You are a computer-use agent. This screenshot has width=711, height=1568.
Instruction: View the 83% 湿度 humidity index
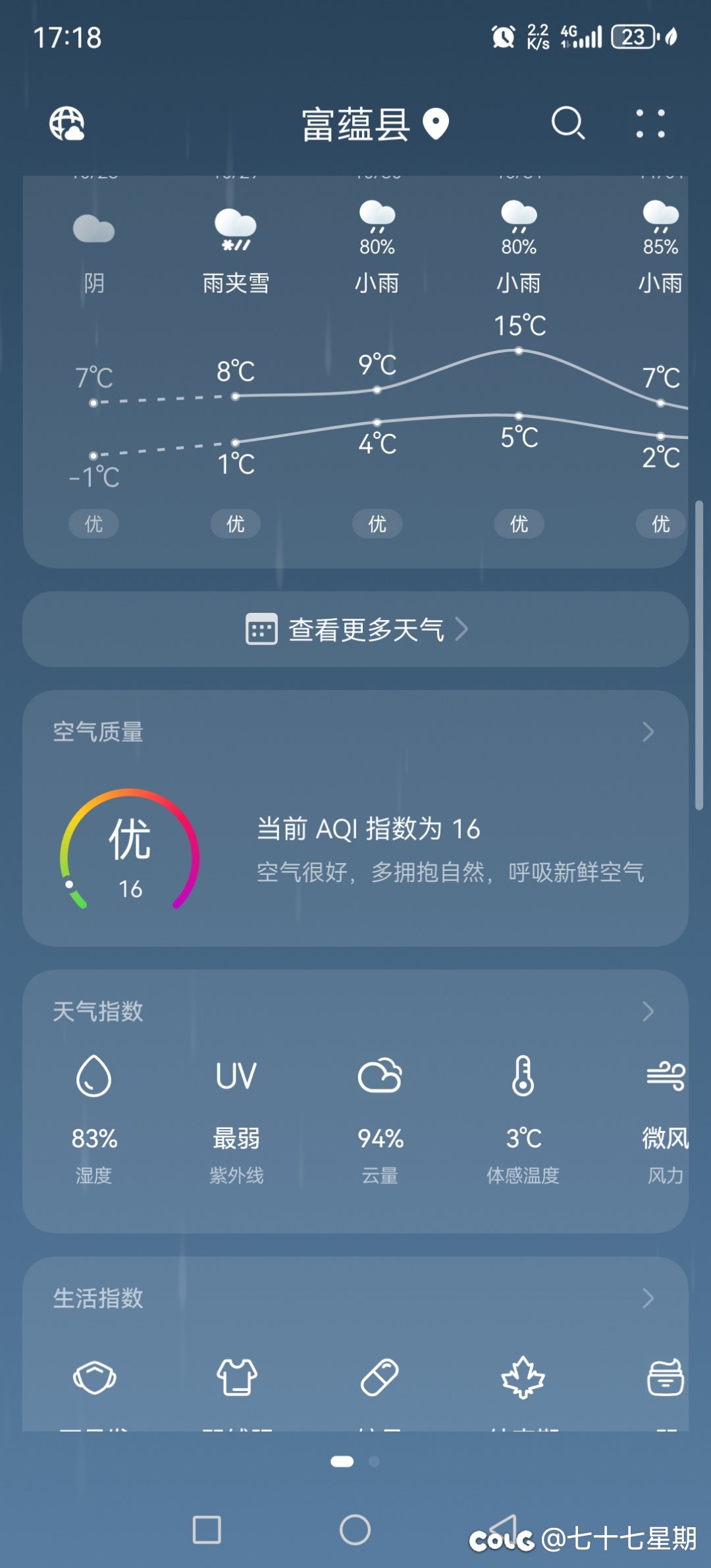[94, 1120]
